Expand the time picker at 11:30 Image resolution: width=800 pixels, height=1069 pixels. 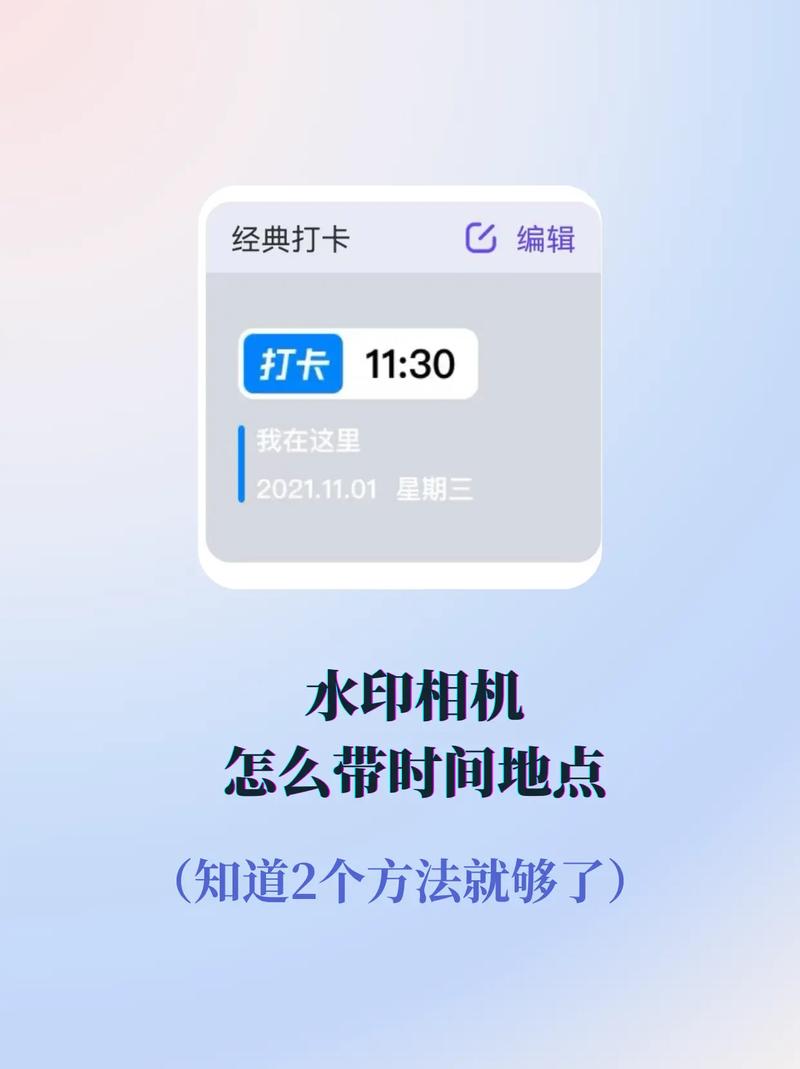410,360
